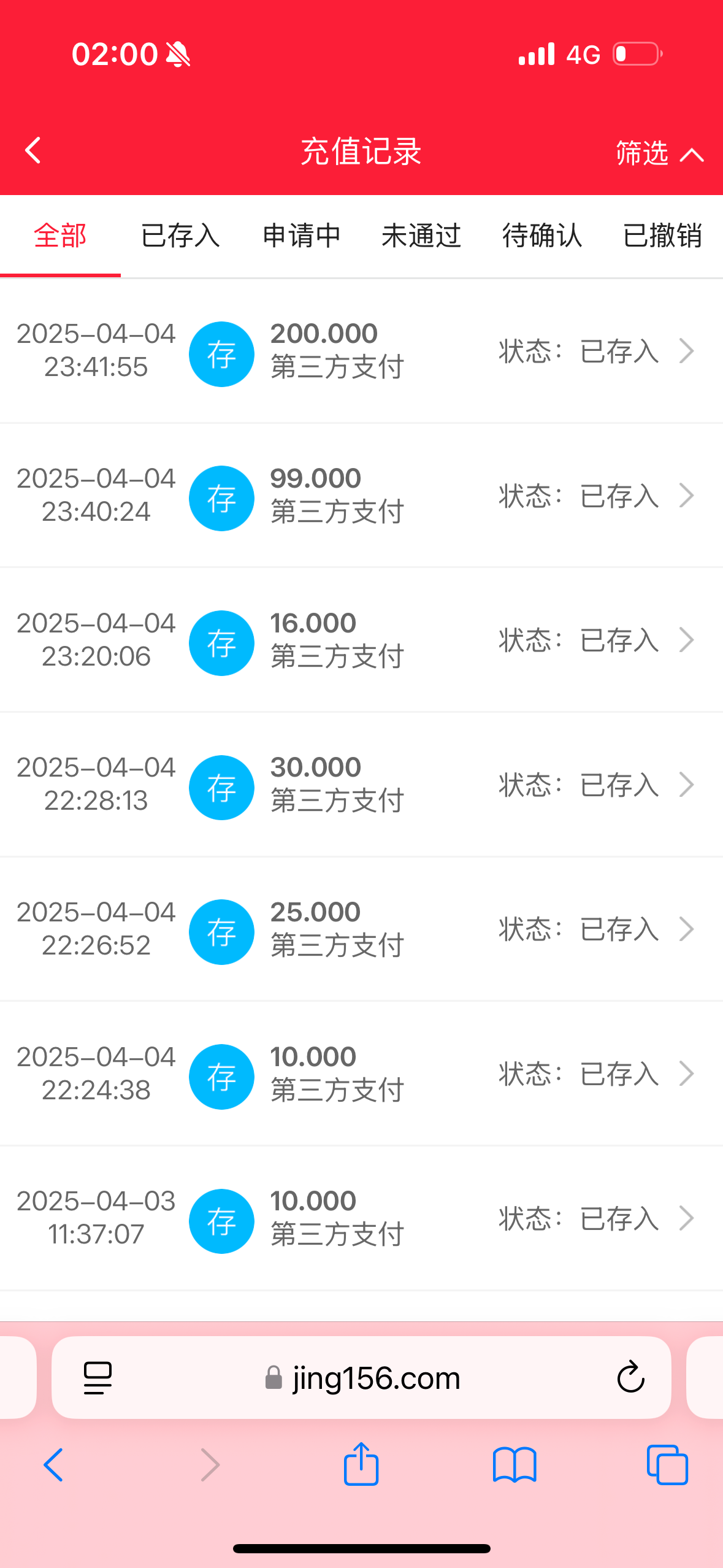Switch to the 申请中 tab
This screenshot has height=1568, width=723.
tap(301, 236)
